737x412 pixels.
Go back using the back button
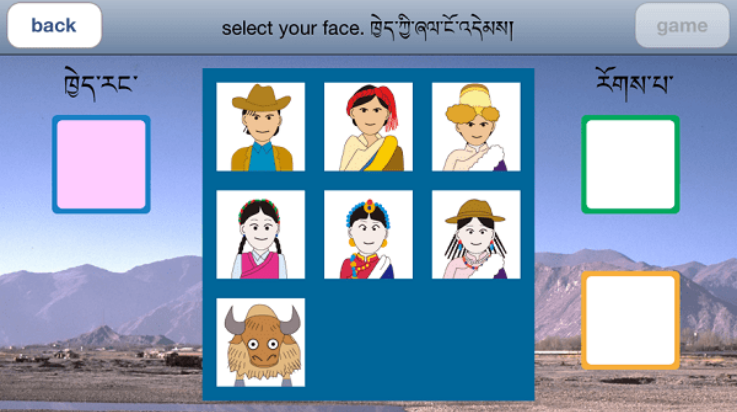pos(54,26)
